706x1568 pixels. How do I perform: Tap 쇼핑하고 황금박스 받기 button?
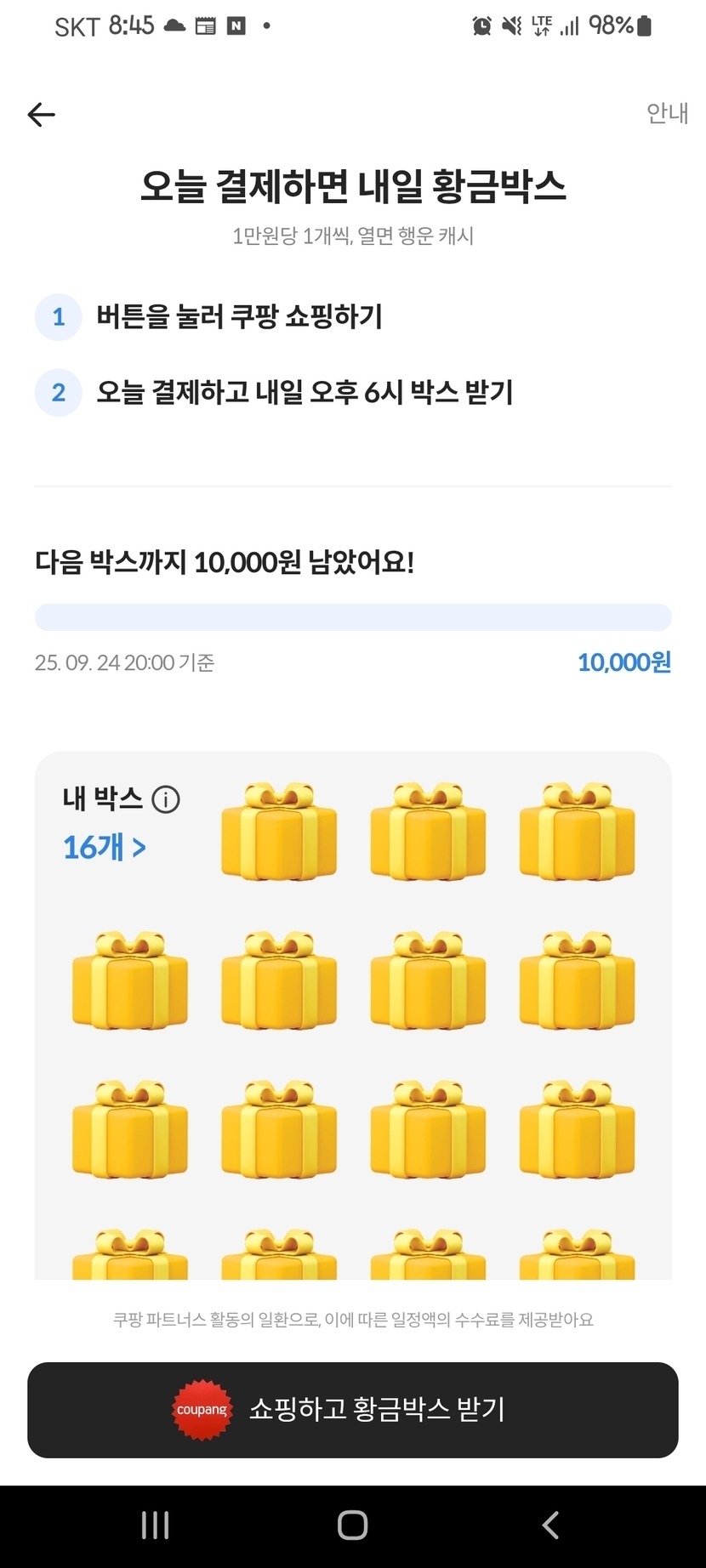[352, 1410]
